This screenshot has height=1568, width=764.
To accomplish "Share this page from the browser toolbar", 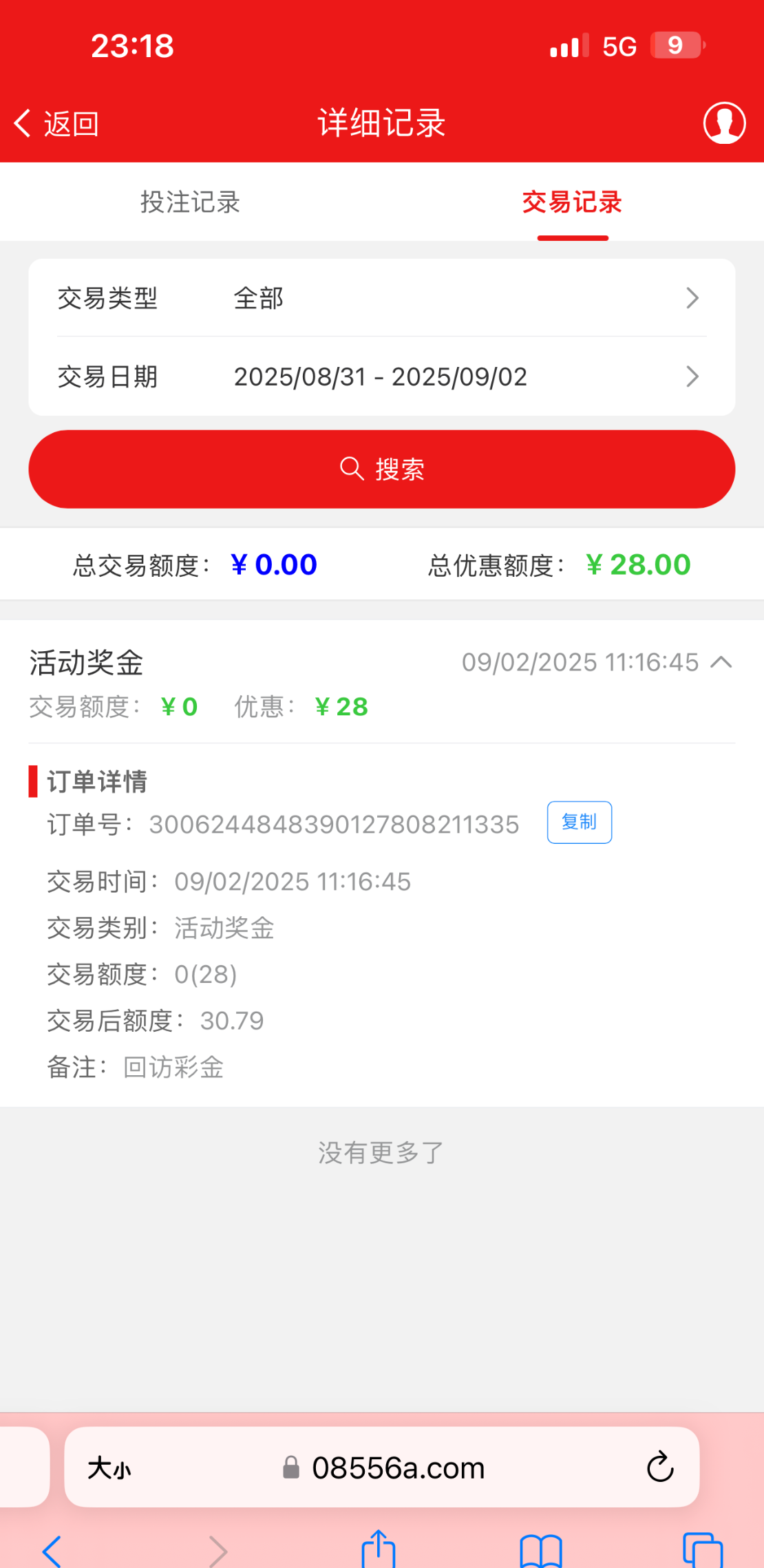I will 379,1550.
